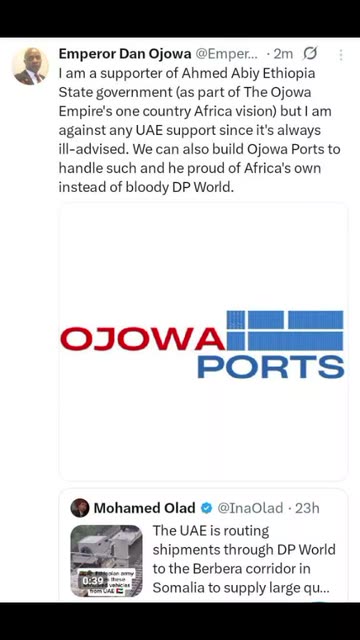
Task: Open Emperor Dan Ojowa's name link
Action: [125, 54]
